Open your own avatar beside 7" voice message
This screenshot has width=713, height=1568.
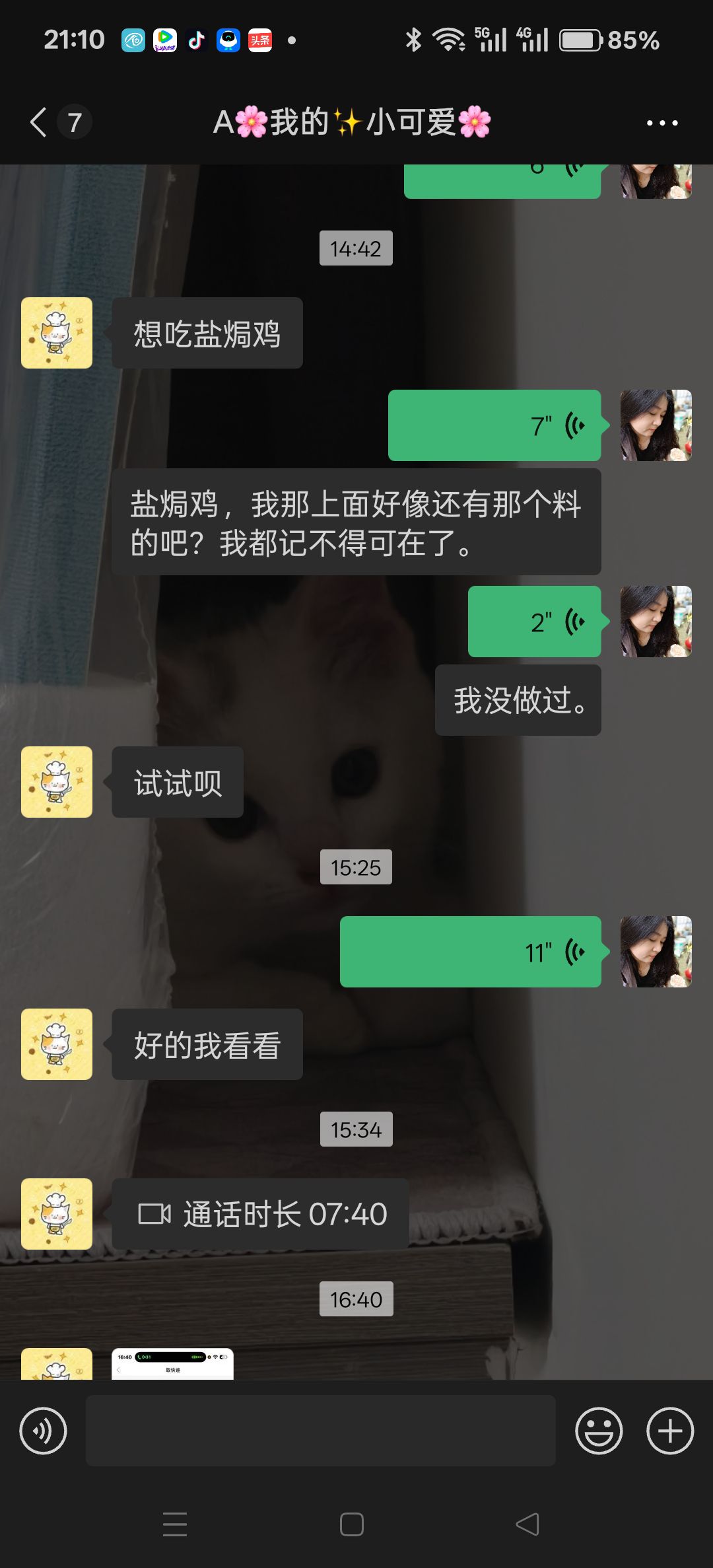click(656, 425)
